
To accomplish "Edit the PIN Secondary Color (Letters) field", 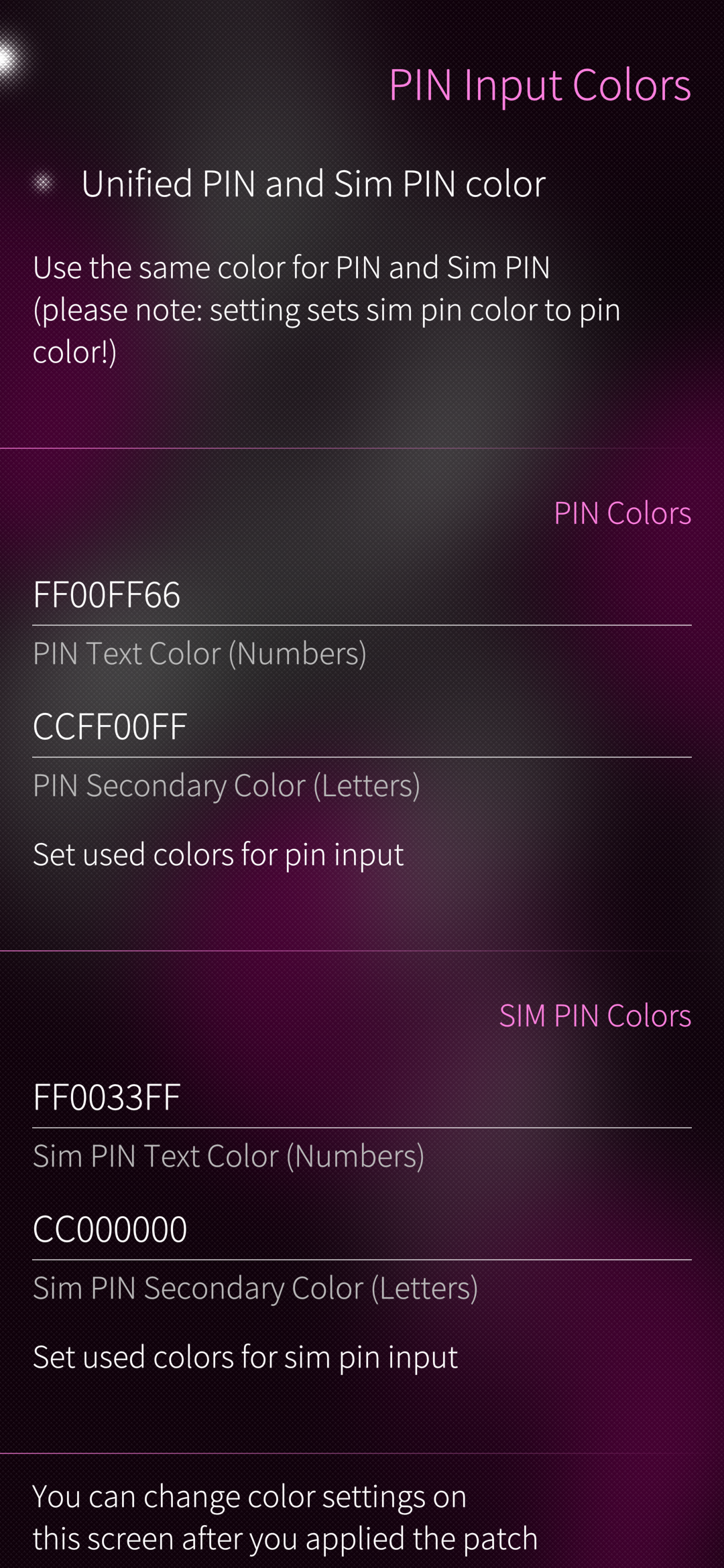I will [362, 727].
